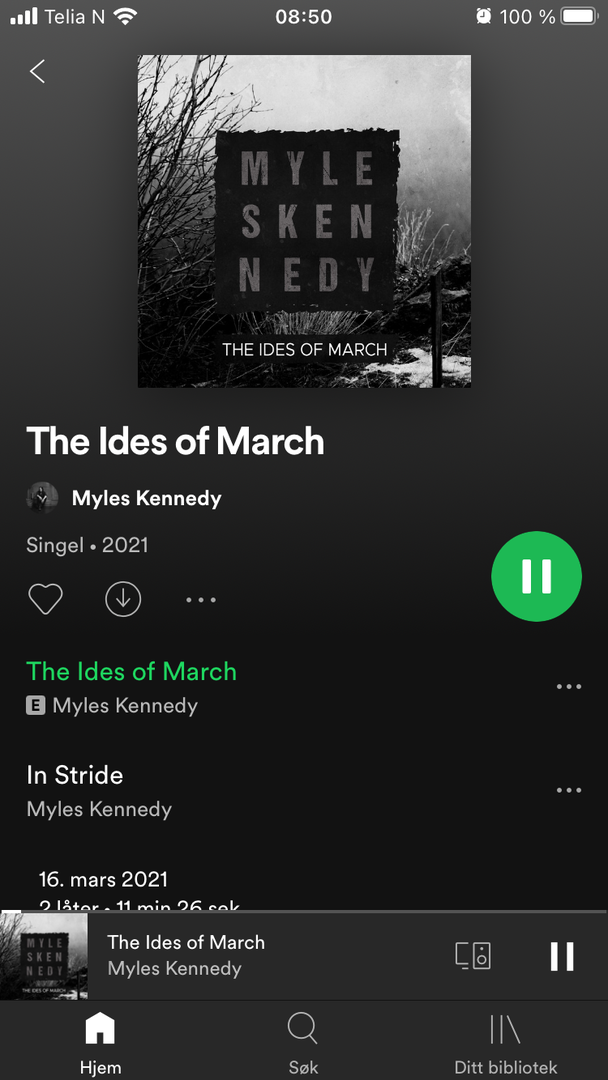Screen dimensions: 608x1080
Task: Open the Ditt bibliotek tab
Action: tap(505, 1040)
